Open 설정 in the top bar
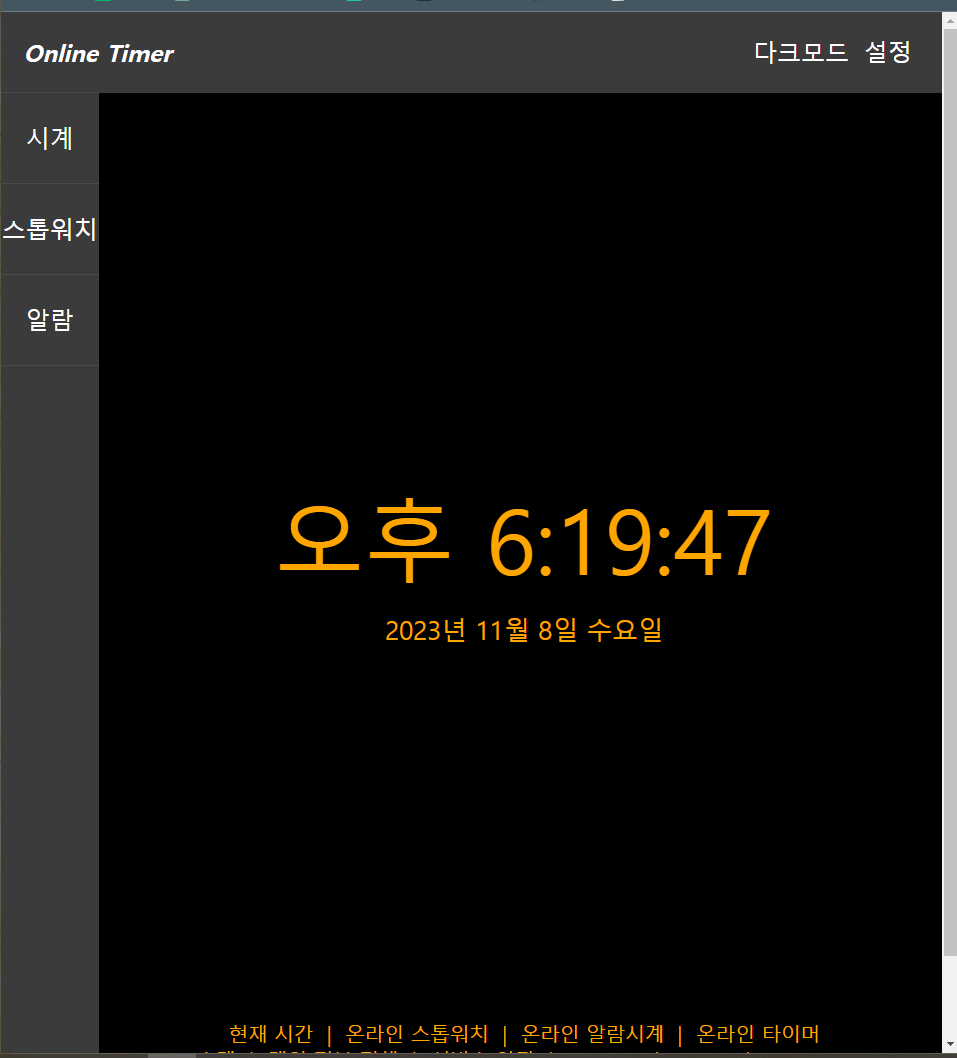Image resolution: width=957 pixels, height=1058 pixels. [888, 52]
